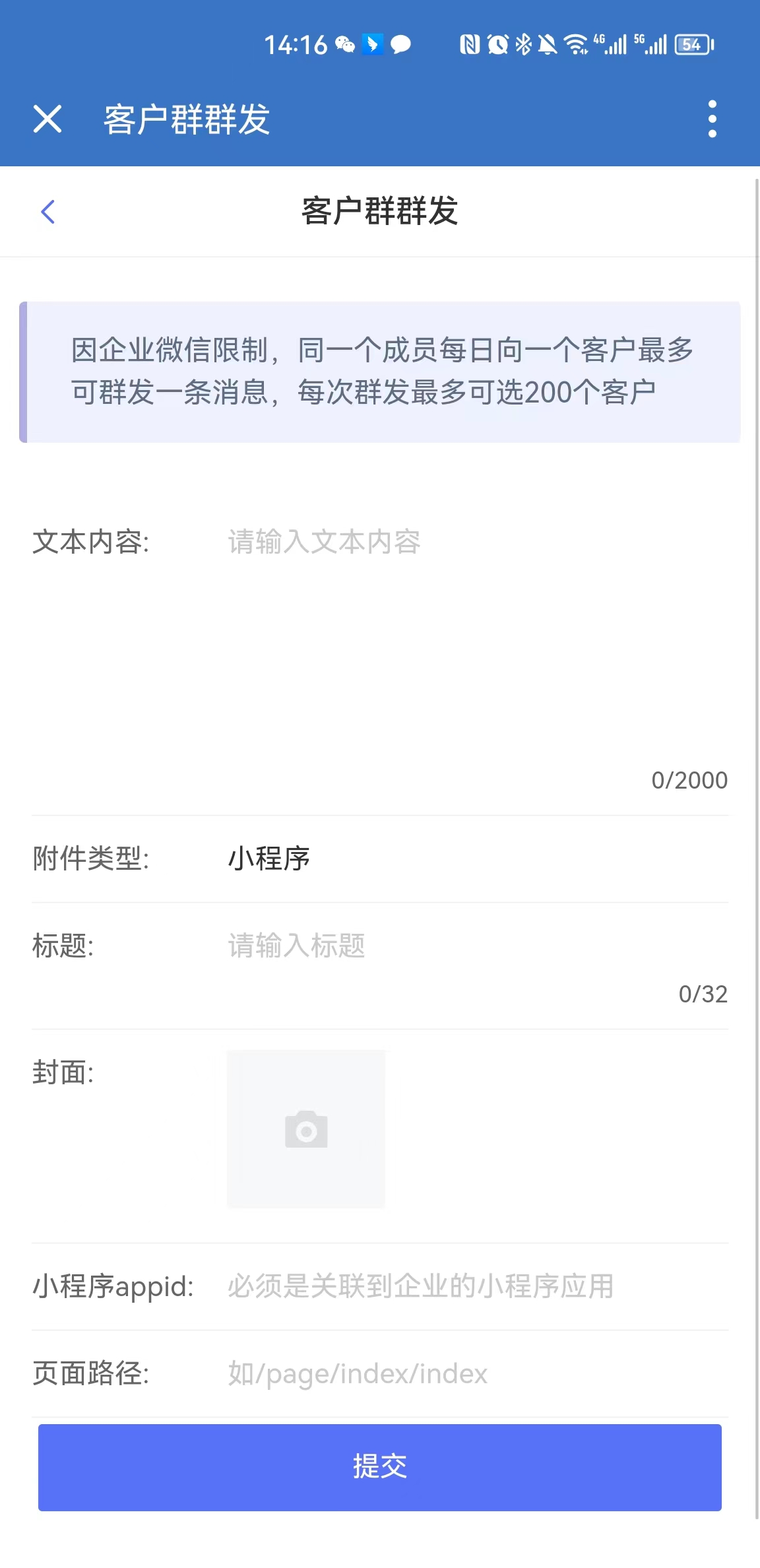Viewport: 760px width, 1568px height.
Task: Tap the speech bubble message icon near the clock
Action: coord(400,44)
